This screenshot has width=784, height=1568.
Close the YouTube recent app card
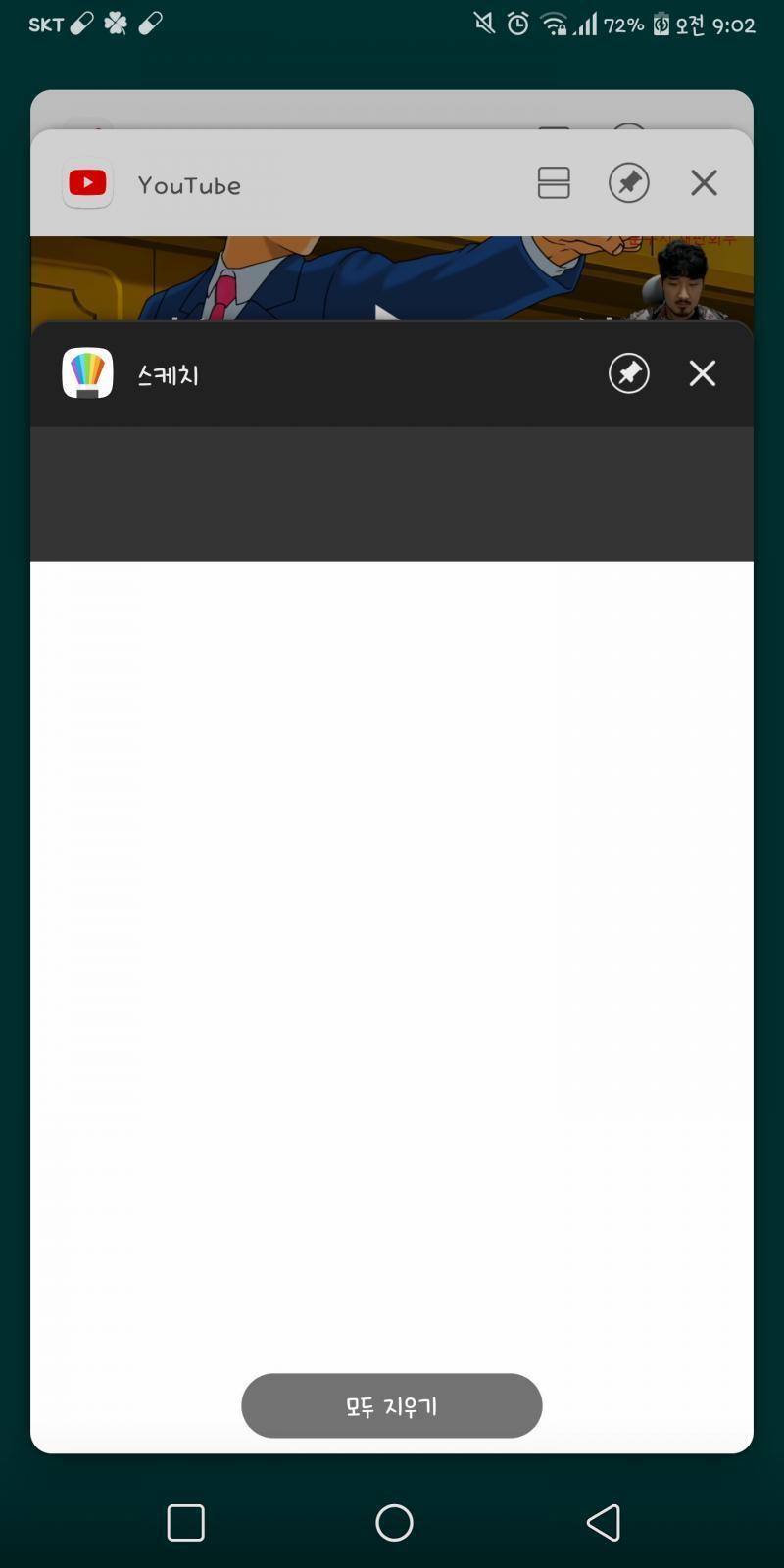(x=704, y=183)
